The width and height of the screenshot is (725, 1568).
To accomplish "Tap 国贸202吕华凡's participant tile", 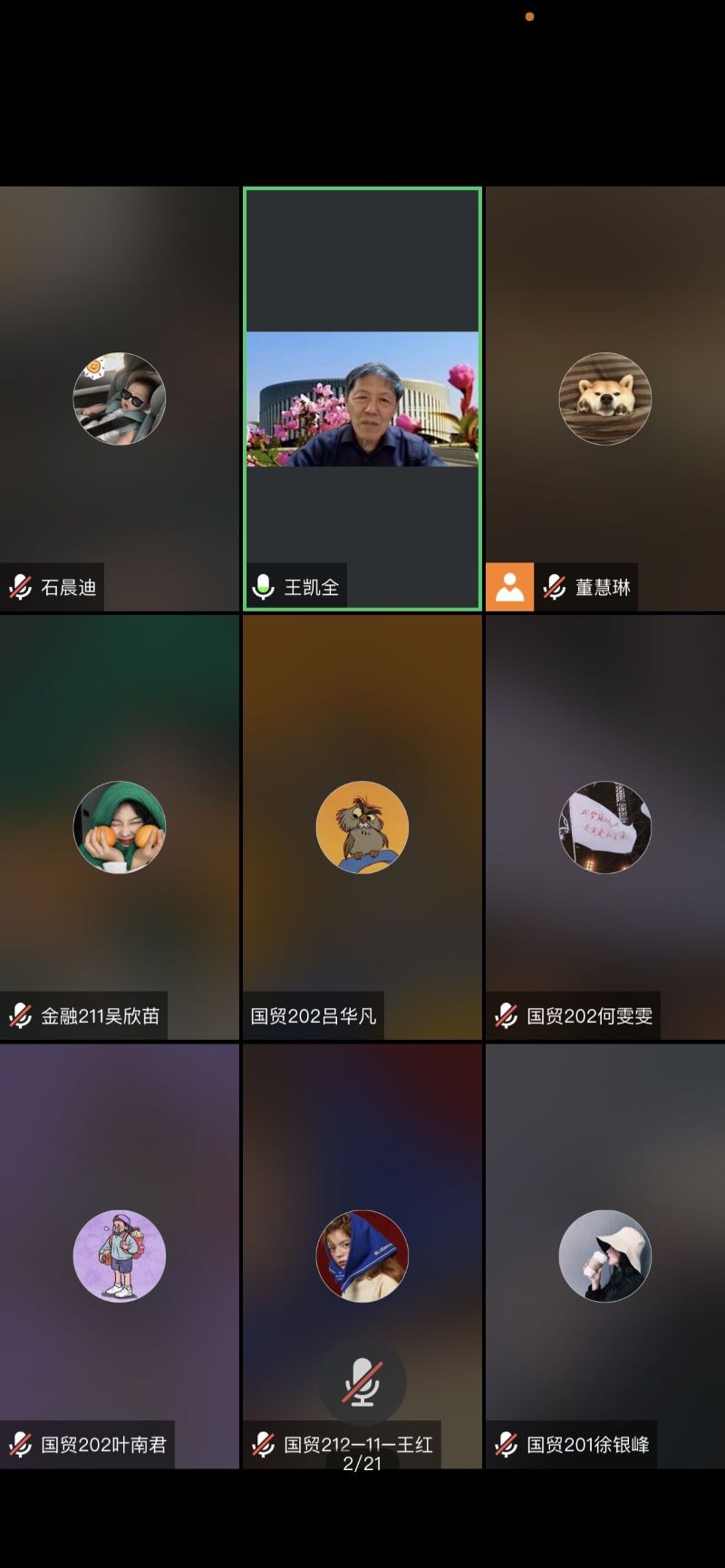I will coord(362,827).
